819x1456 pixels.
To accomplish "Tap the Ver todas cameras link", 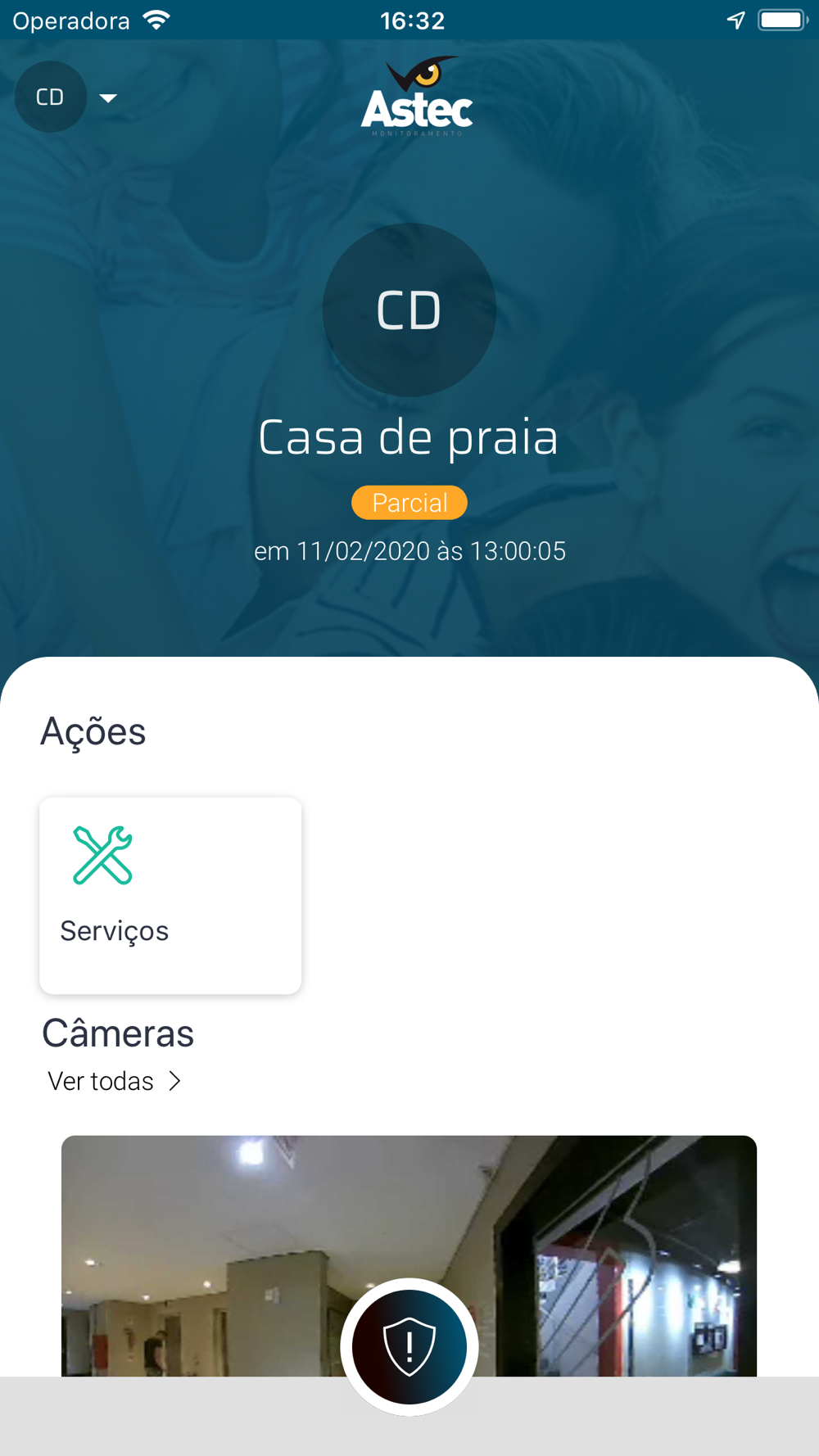I will click(115, 1081).
